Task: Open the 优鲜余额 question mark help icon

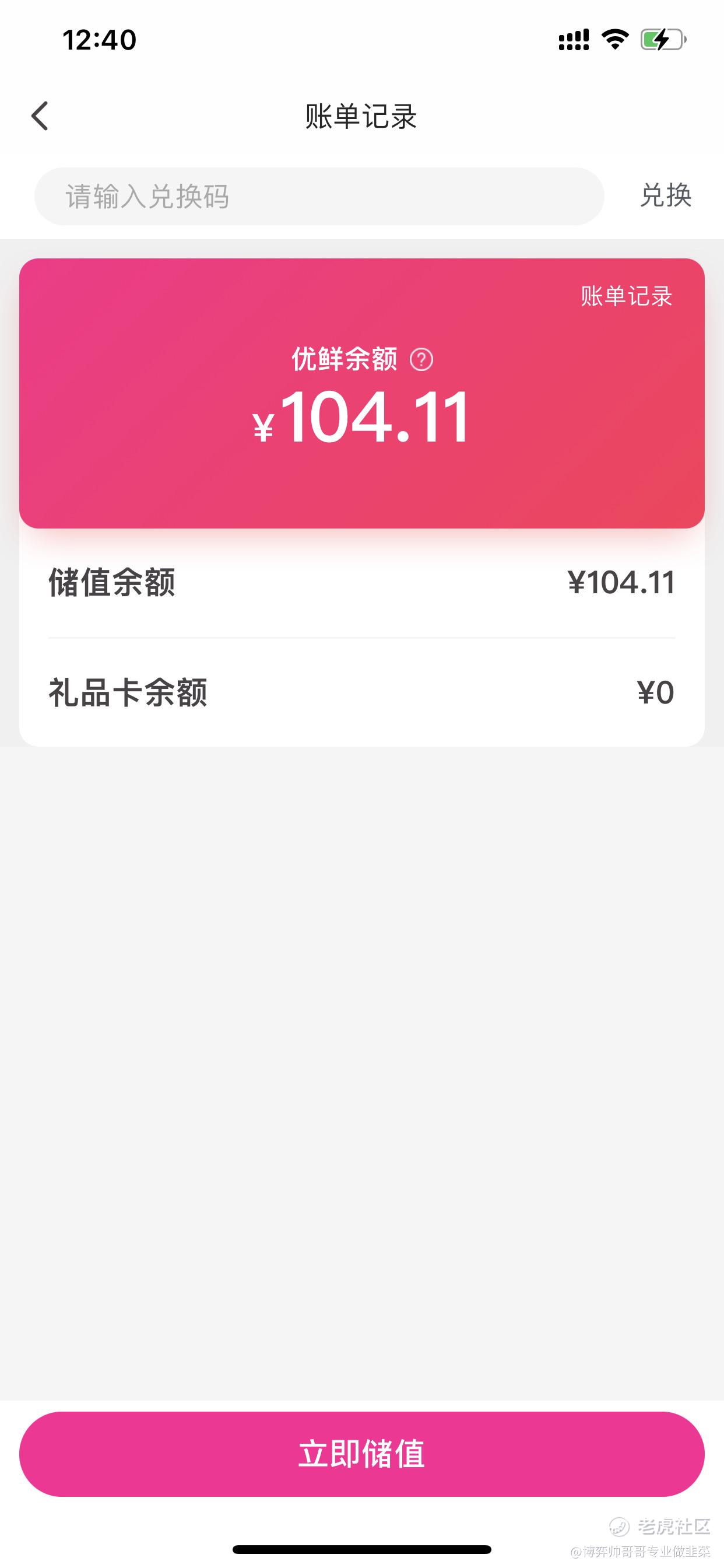Action: (421, 360)
